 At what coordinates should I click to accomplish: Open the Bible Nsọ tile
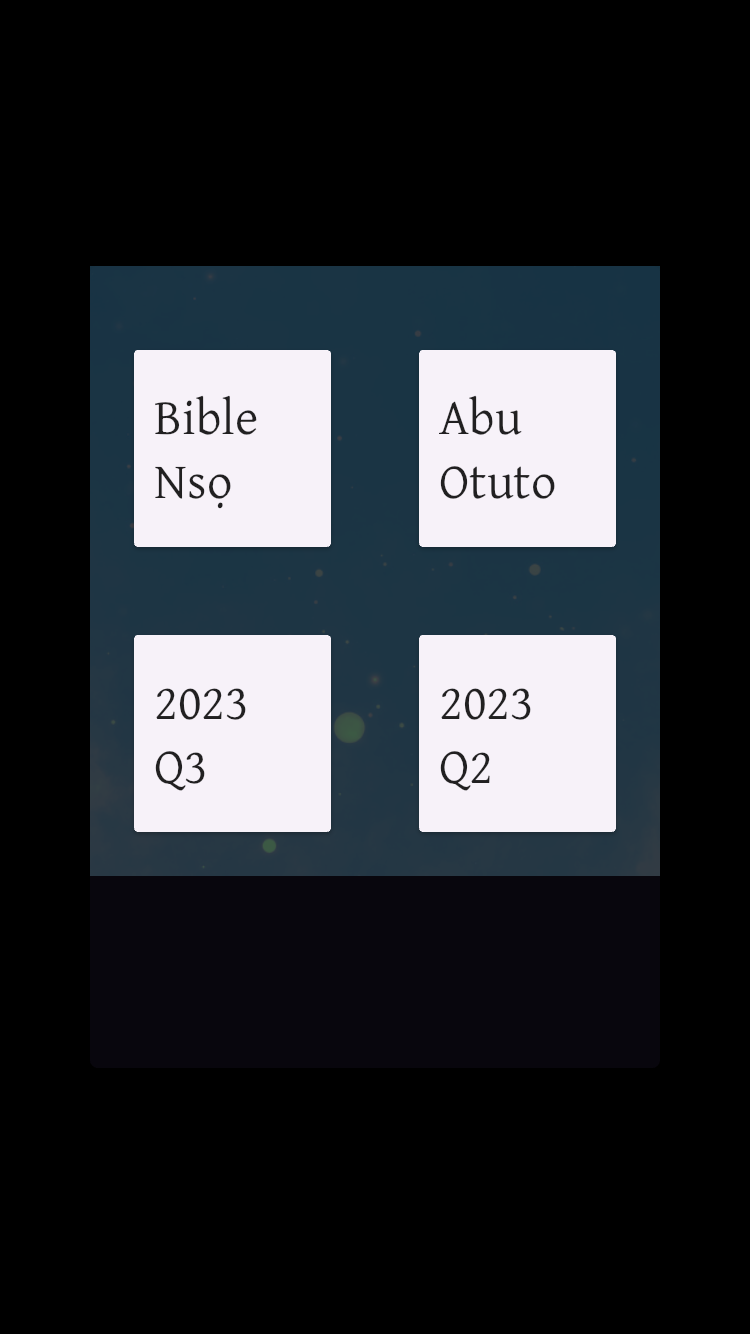pos(232,448)
